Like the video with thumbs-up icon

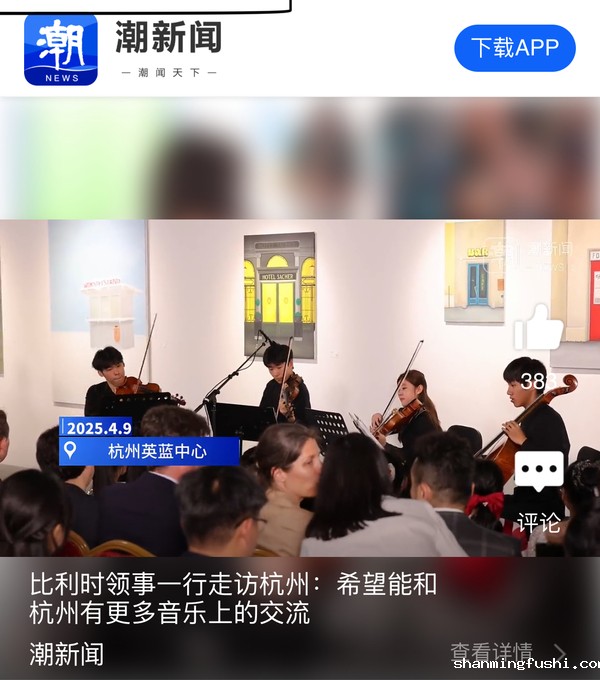pos(539,330)
